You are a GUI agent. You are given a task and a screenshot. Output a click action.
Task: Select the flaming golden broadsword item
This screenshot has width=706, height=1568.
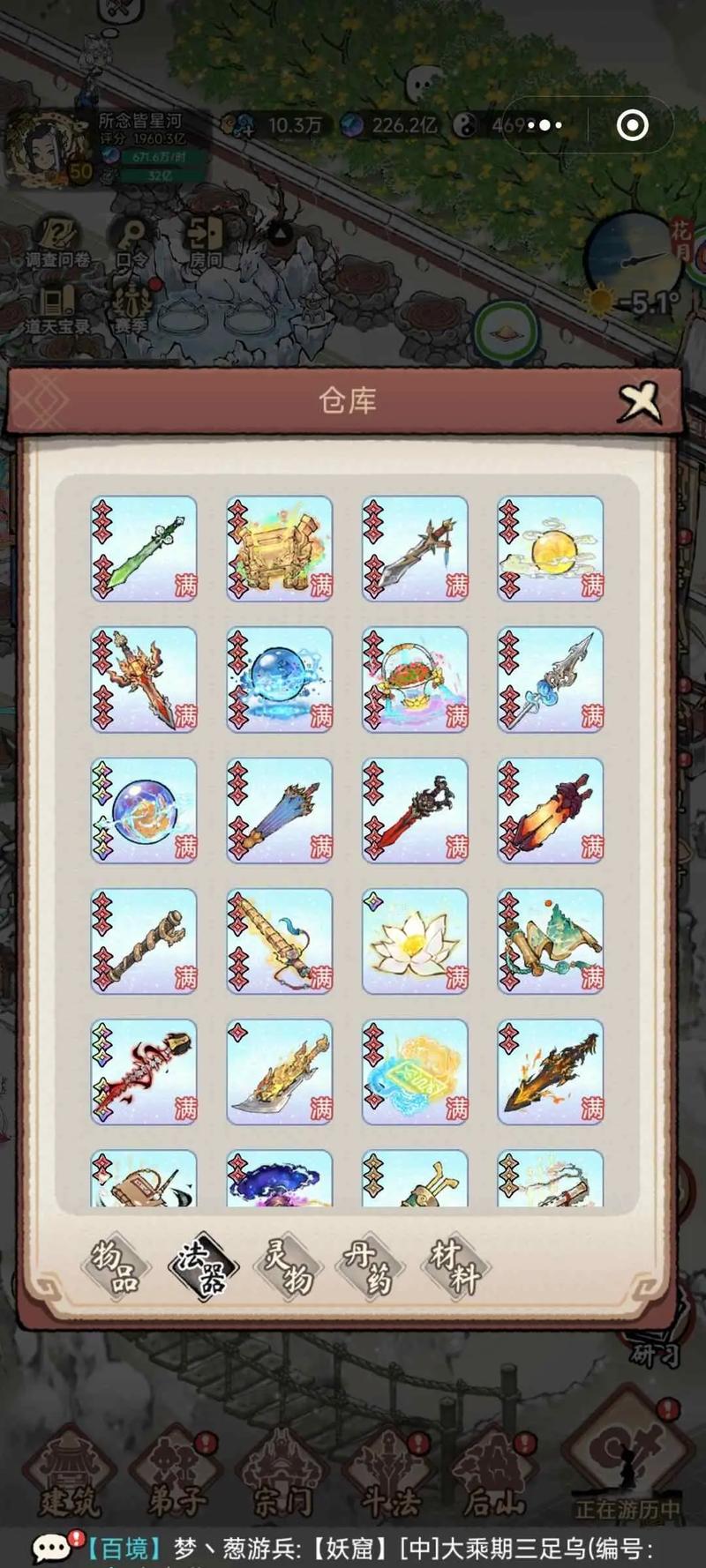(x=280, y=1071)
